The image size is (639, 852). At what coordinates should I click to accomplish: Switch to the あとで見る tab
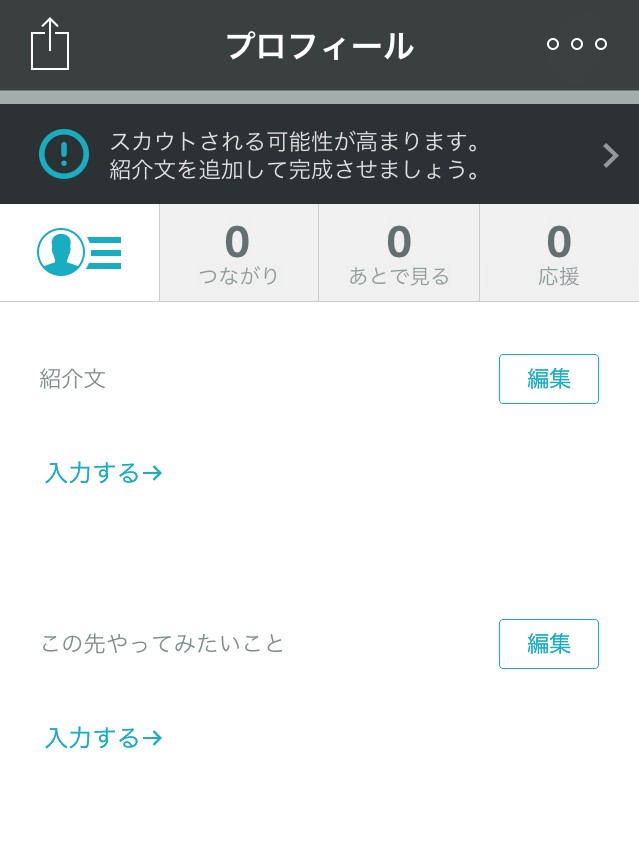399,253
